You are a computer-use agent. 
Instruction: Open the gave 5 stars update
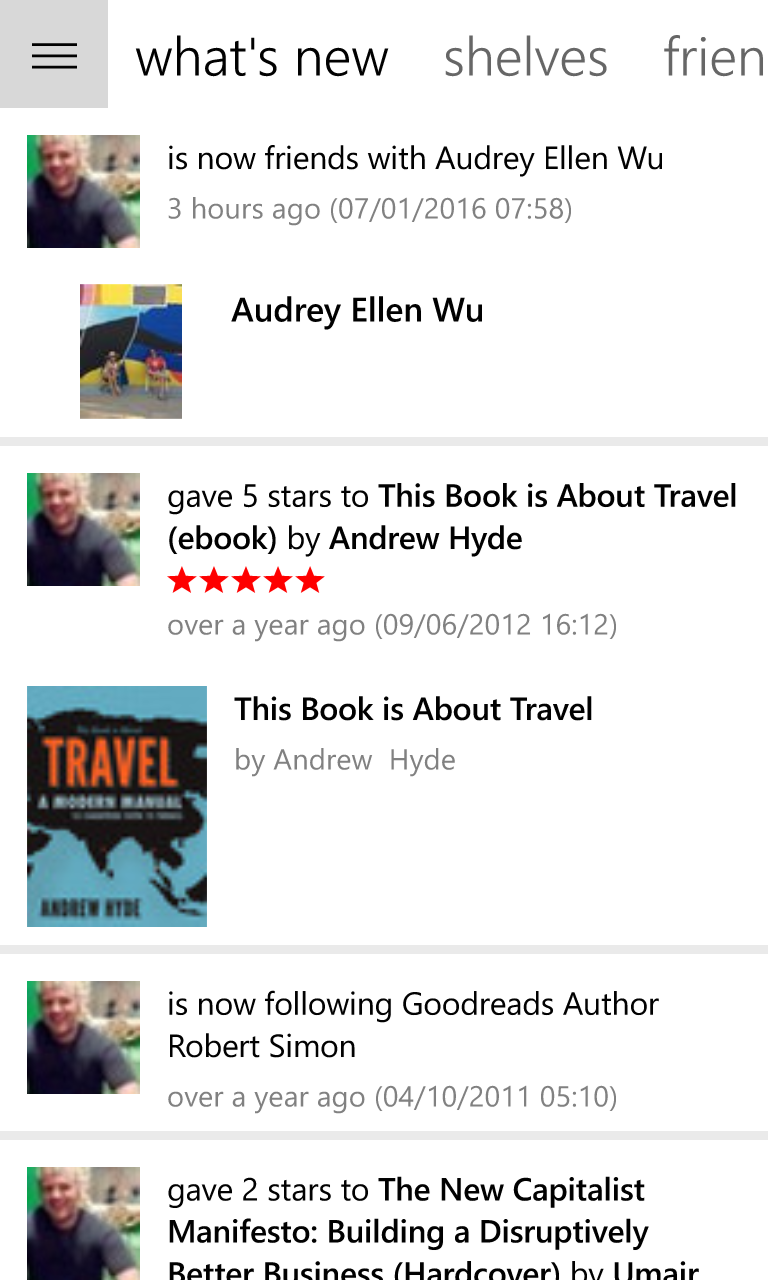[x=384, y=560]
